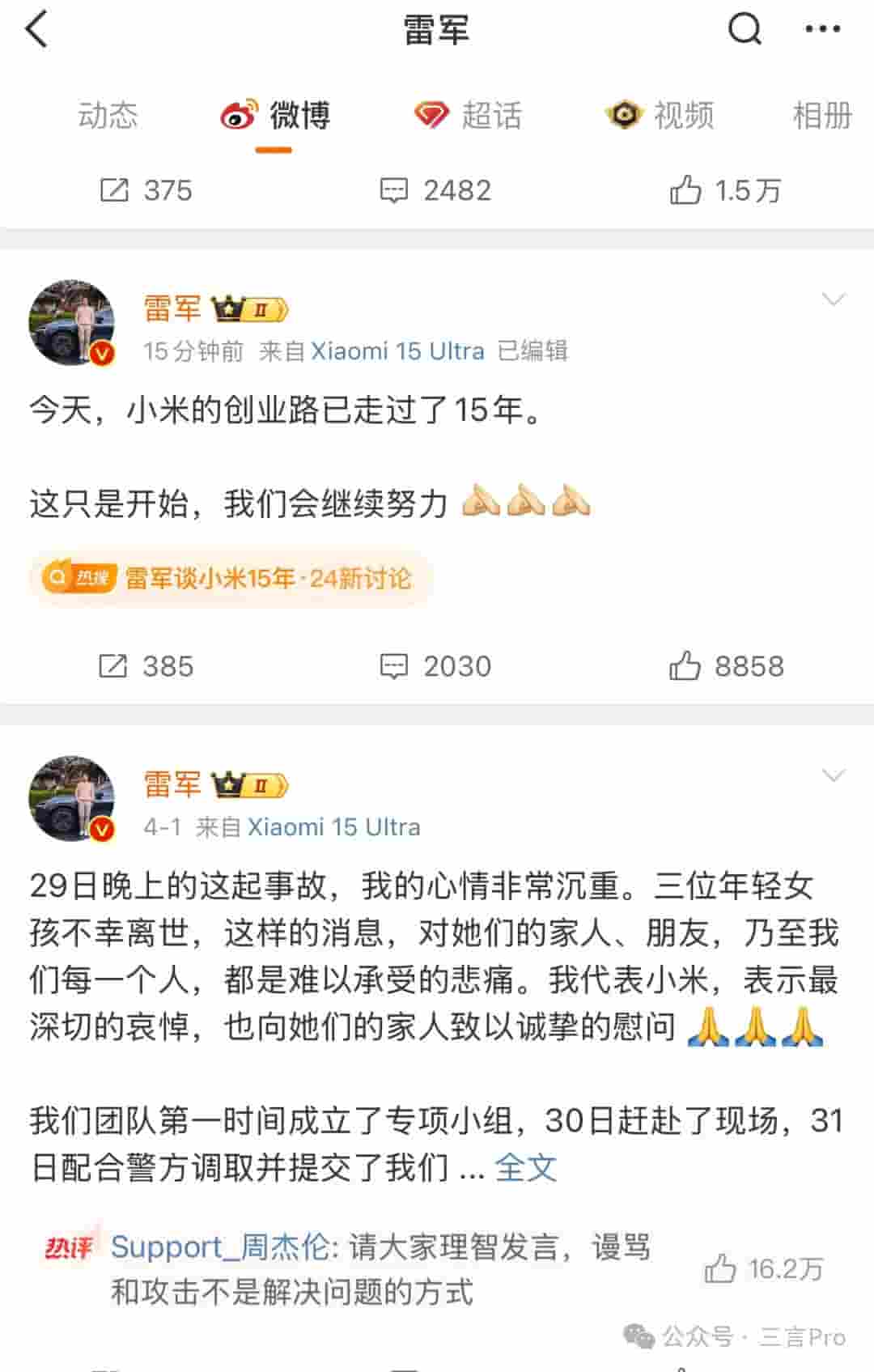This screenshot has width=874, height=1372.
Task: Switch to the 动态 tab
Action: [108, 115]
